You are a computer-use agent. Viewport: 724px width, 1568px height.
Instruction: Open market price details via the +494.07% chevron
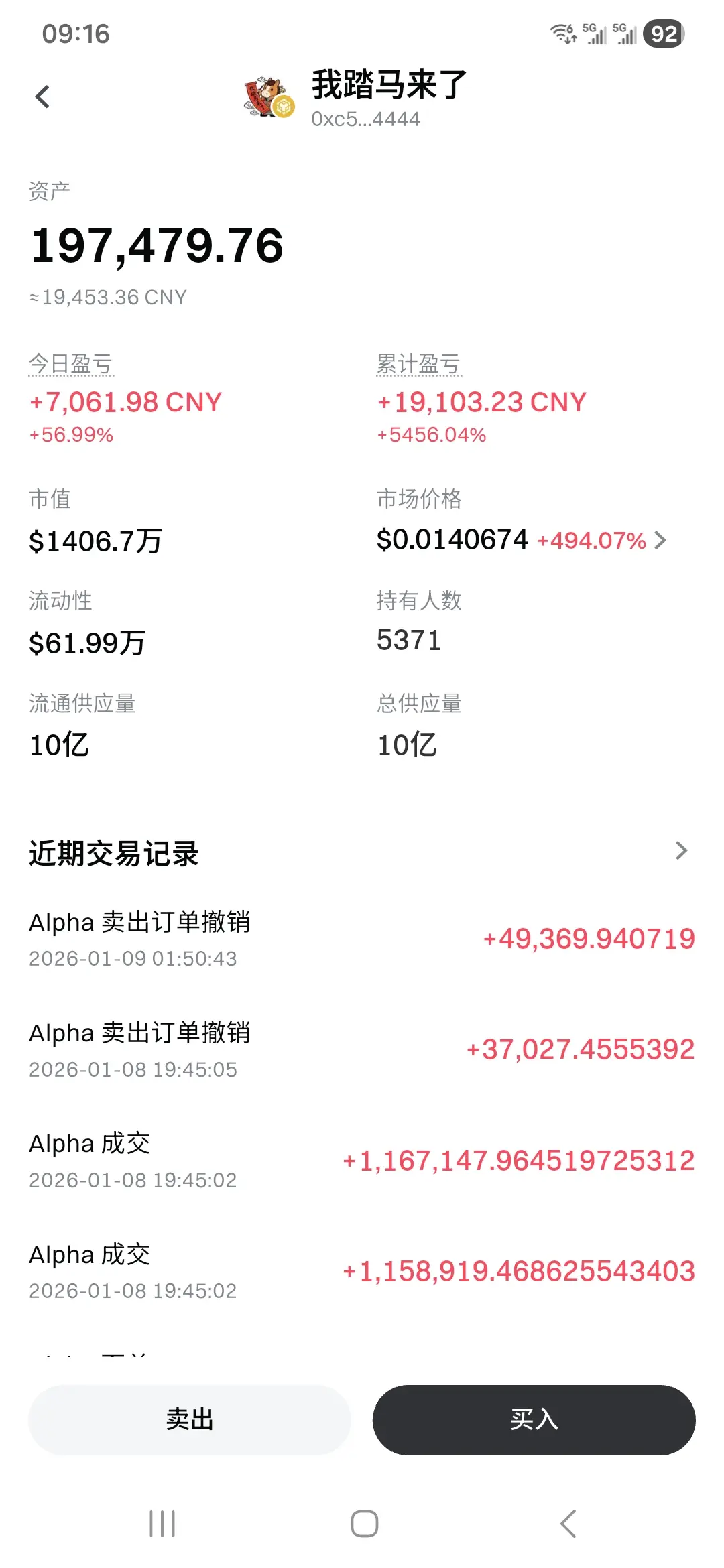pyautogui.click(x=660, y=540)
